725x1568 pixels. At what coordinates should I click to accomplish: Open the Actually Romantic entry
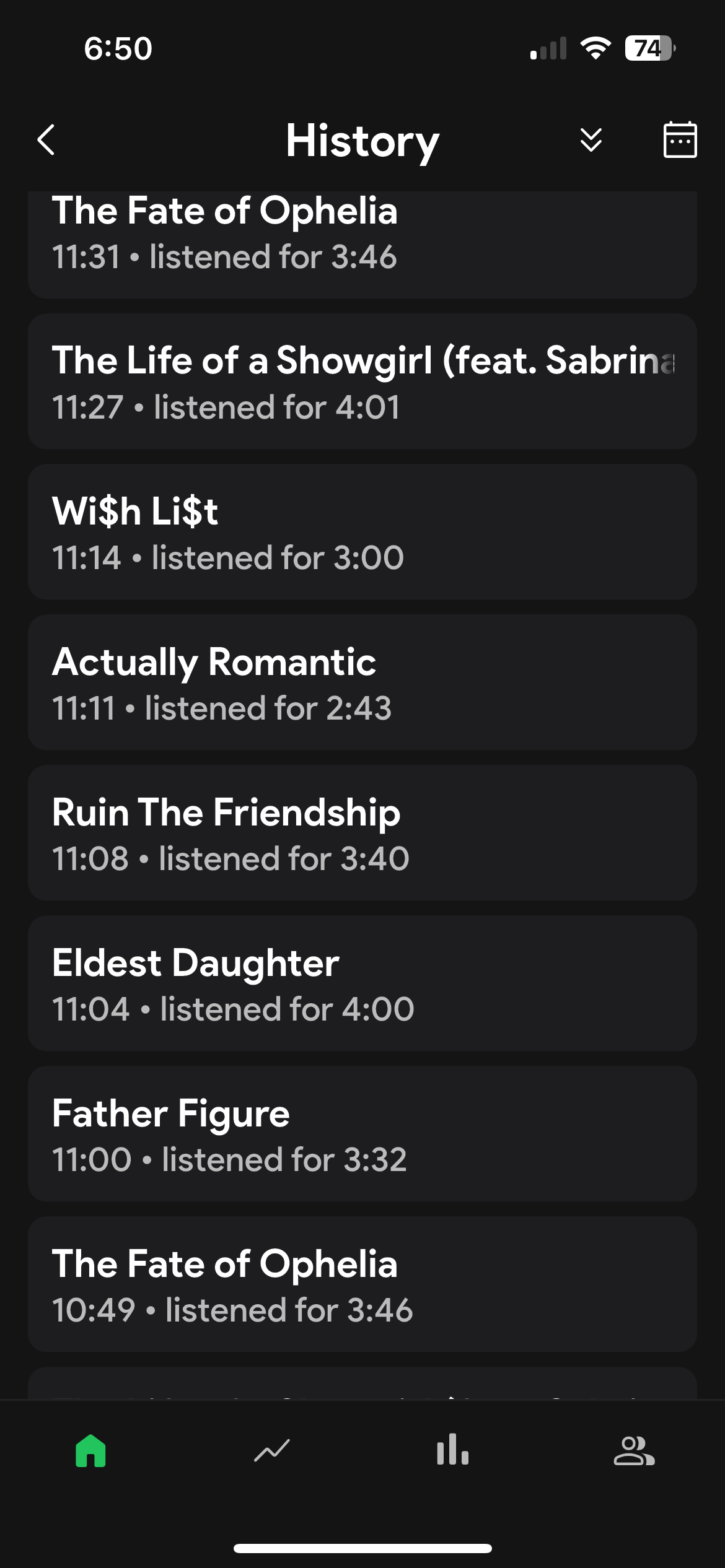[362, 682]
